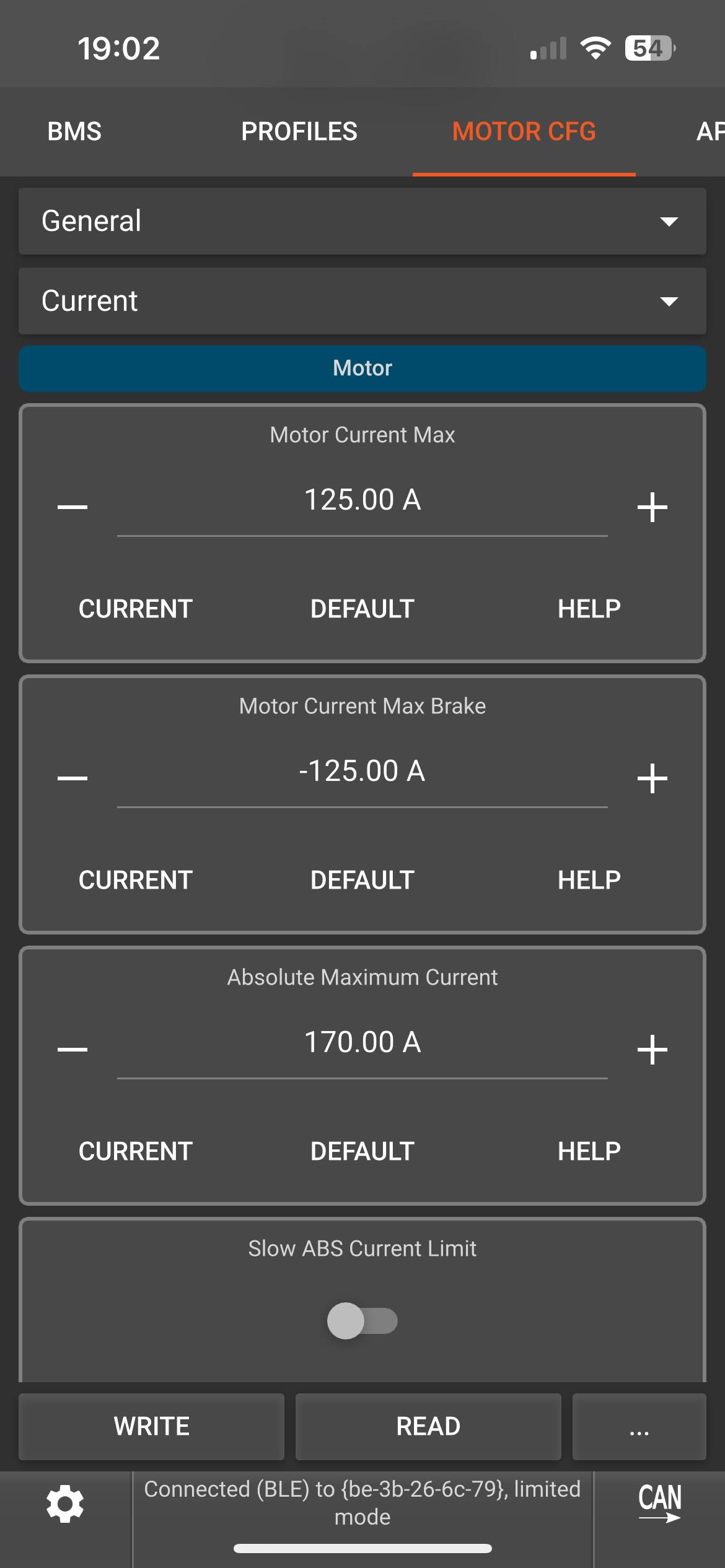Increase Motor Current Max Brake value
Screen dimensions: 725x1568
pos(652,778)
